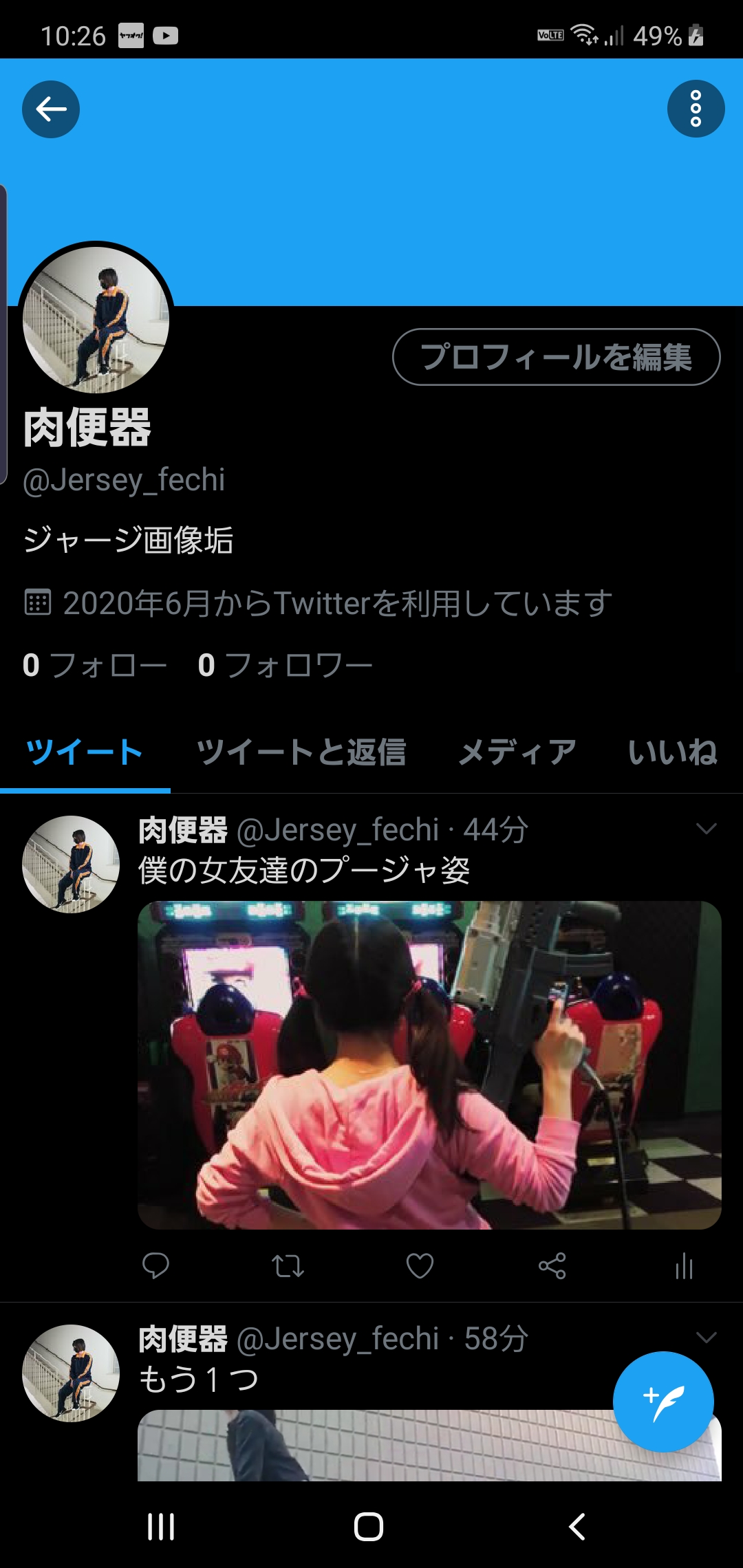Screen dimensions: 743x1568
Task: Open the three-dot overflow menu
Action: tap(696, 109)
